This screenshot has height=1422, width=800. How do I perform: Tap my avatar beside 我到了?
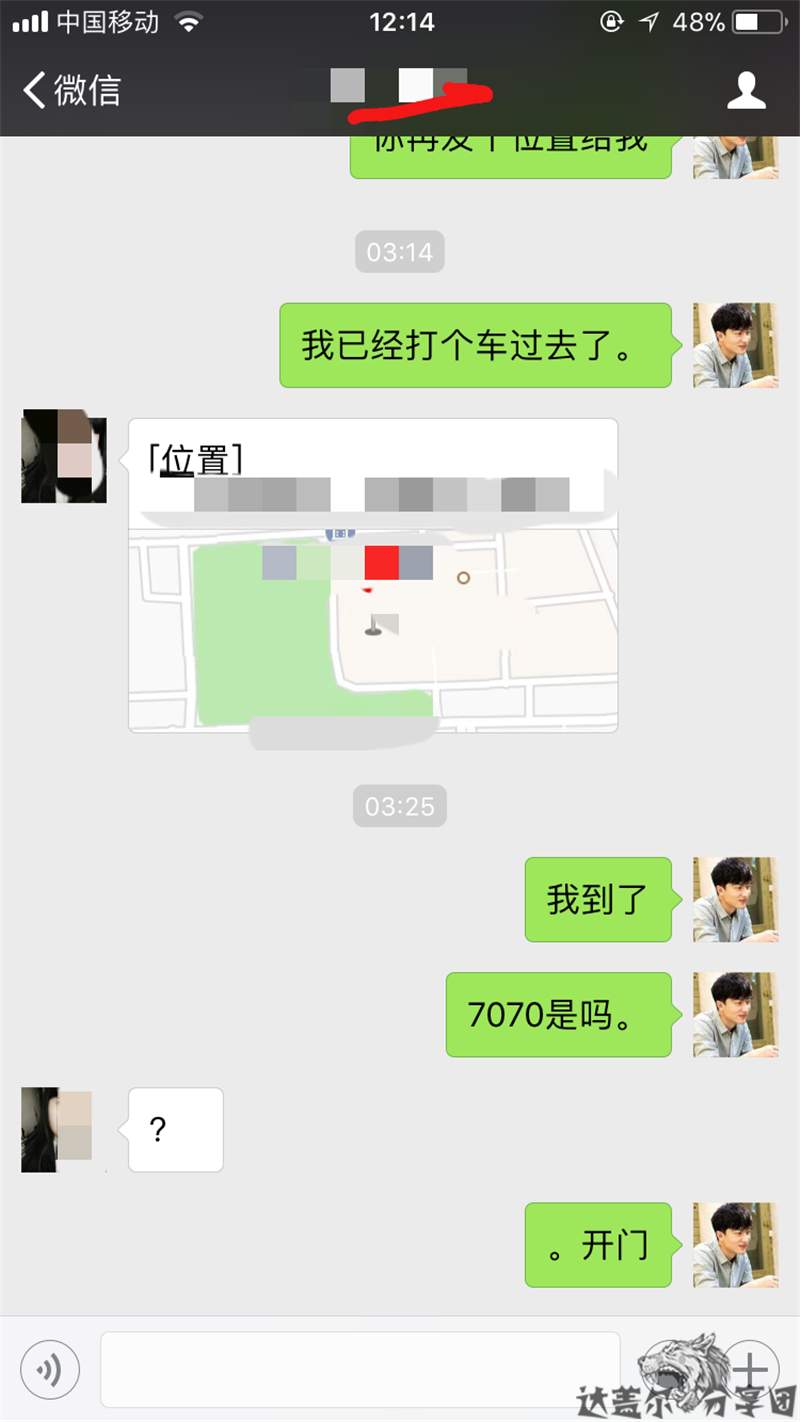coord(735,899)
